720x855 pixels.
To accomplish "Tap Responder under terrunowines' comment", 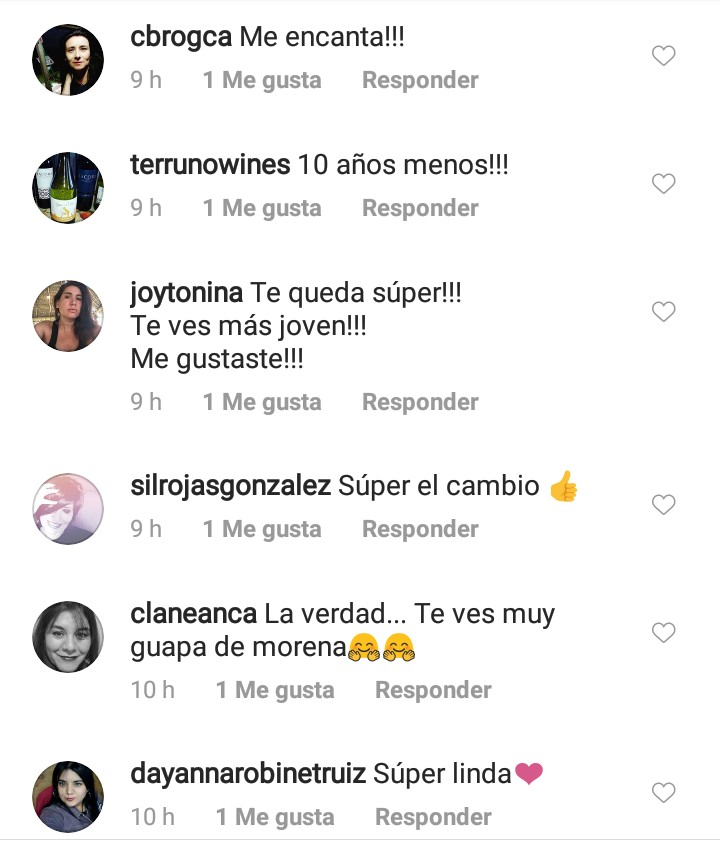I will coord(420,208).
